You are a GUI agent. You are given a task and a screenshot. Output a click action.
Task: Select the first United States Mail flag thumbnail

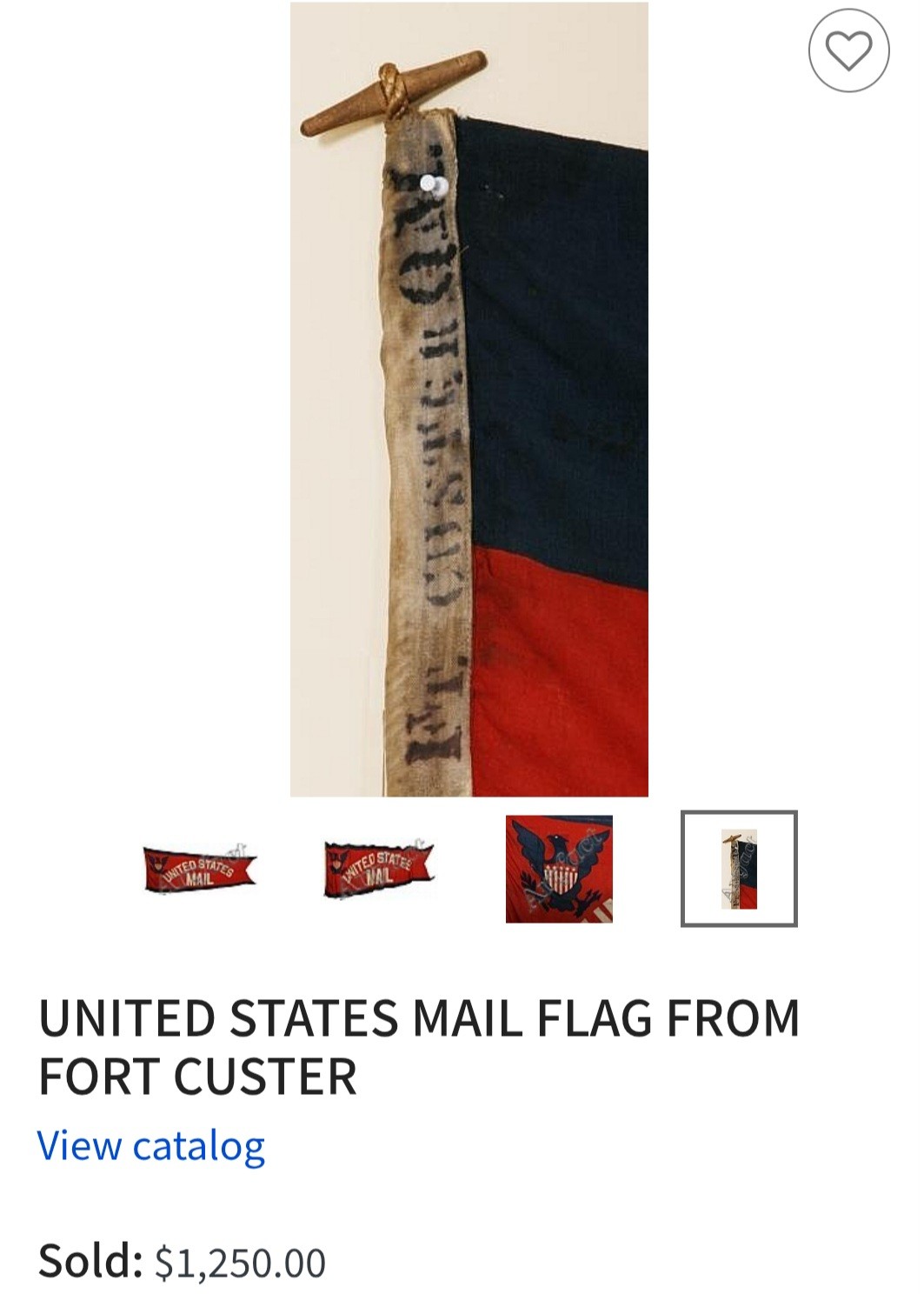pyautogui.click(x=200, y=869)
